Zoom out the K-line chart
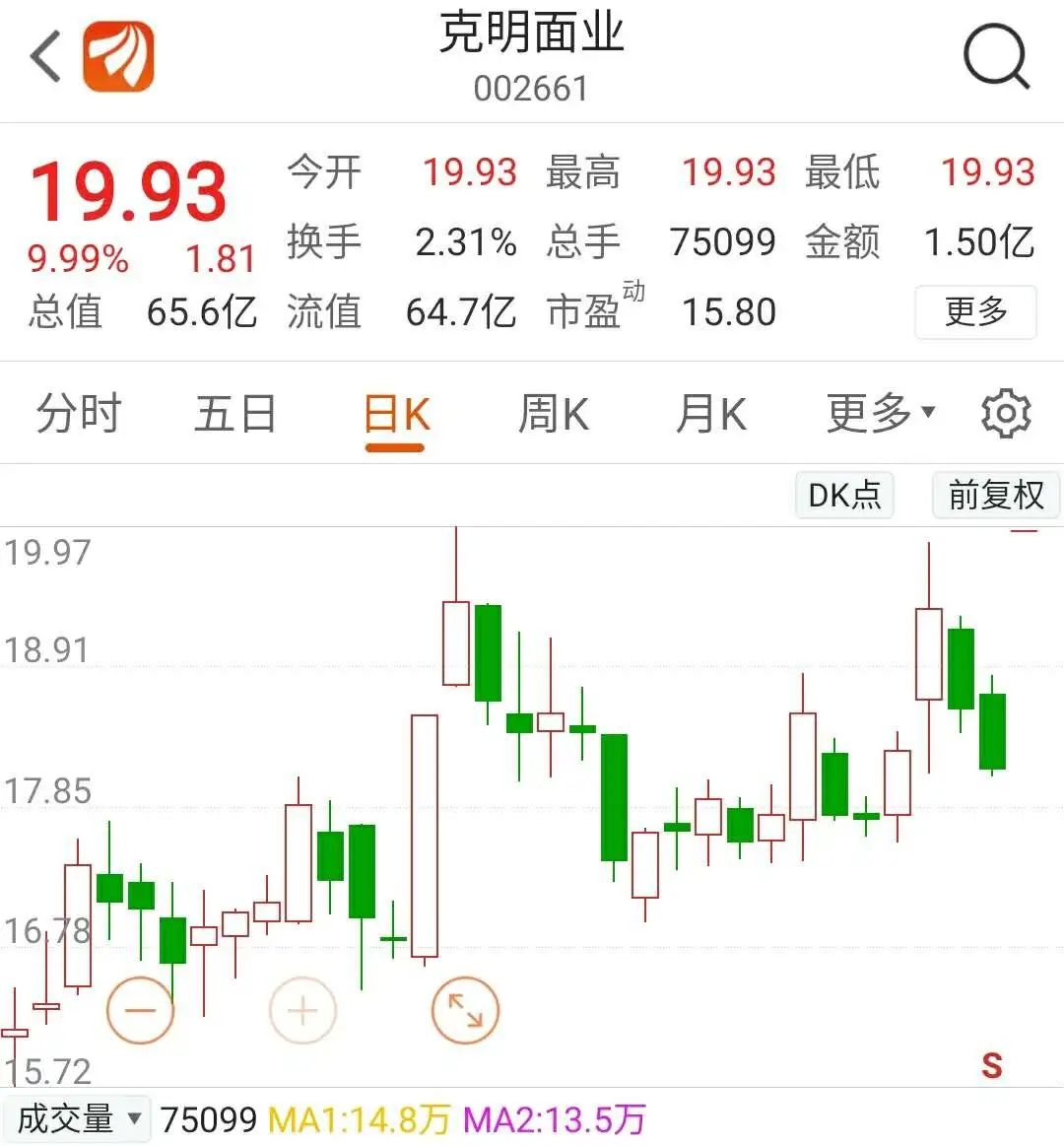Image resolution: width=1064 pixels, height=1146 pixels. point(140,1010)
